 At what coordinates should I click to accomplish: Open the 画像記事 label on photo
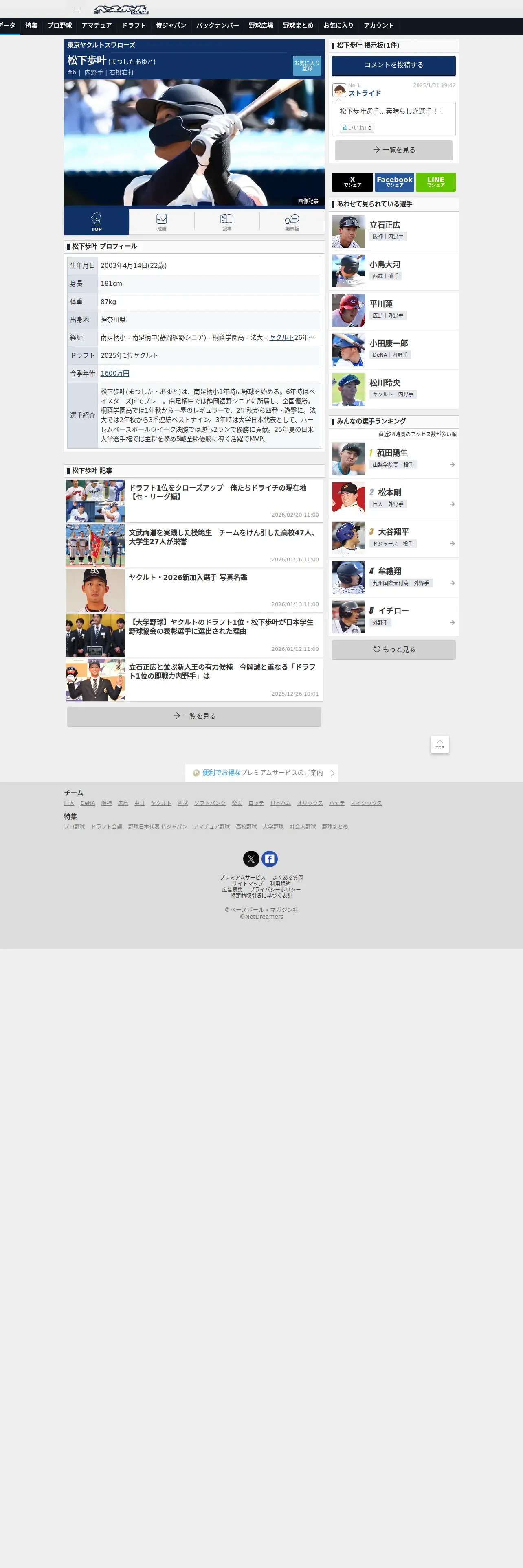tap(308, 201)
